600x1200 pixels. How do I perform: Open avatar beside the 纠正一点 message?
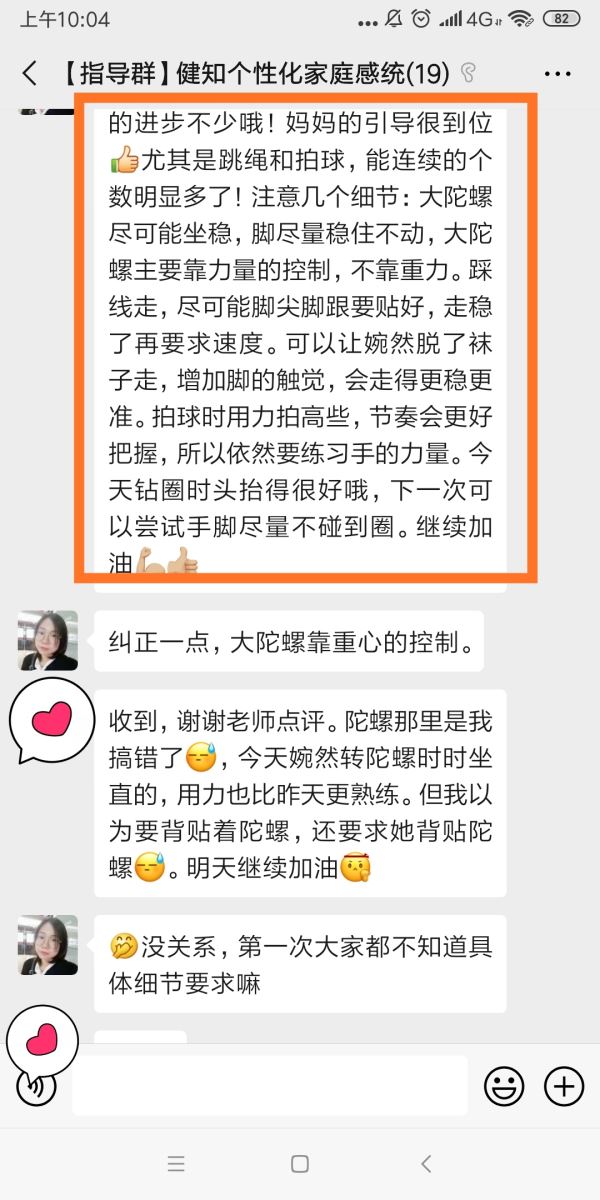[x=47, y=640]
